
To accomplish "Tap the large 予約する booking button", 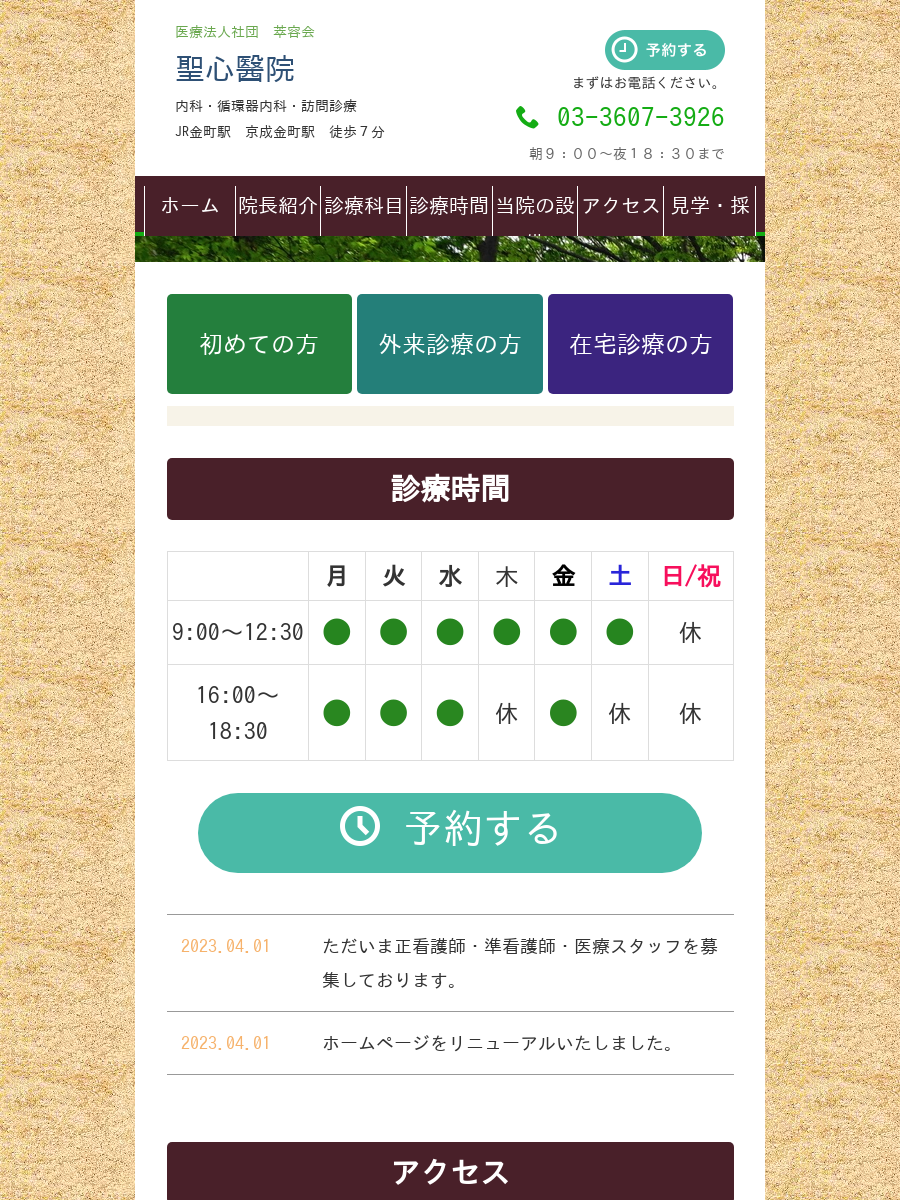I will click(x=450, y=832).
